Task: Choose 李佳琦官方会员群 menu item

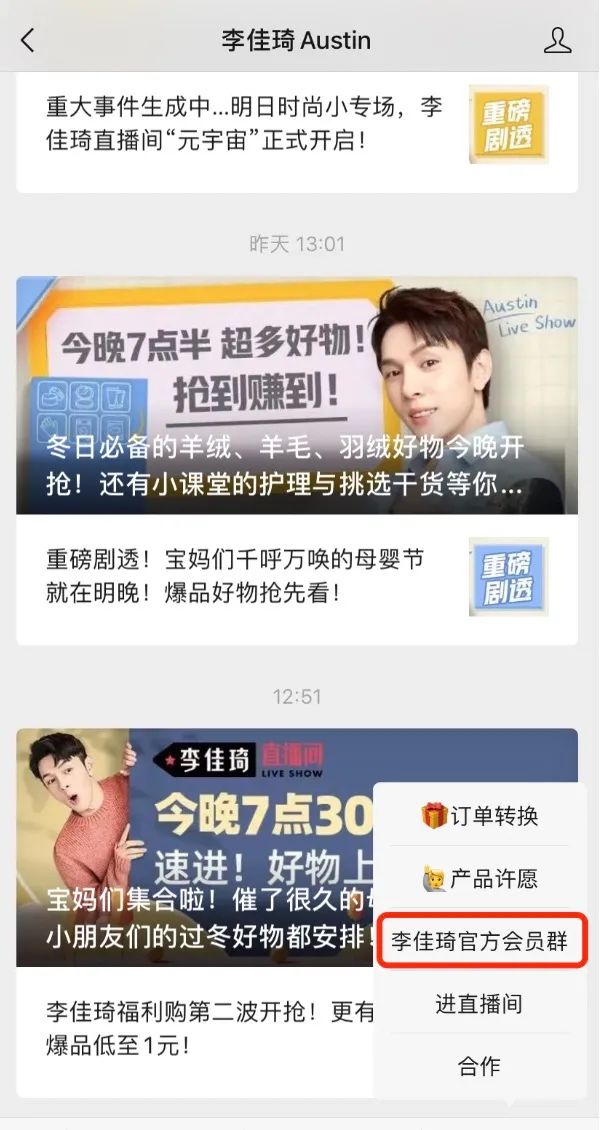Action: pos(479,942)
